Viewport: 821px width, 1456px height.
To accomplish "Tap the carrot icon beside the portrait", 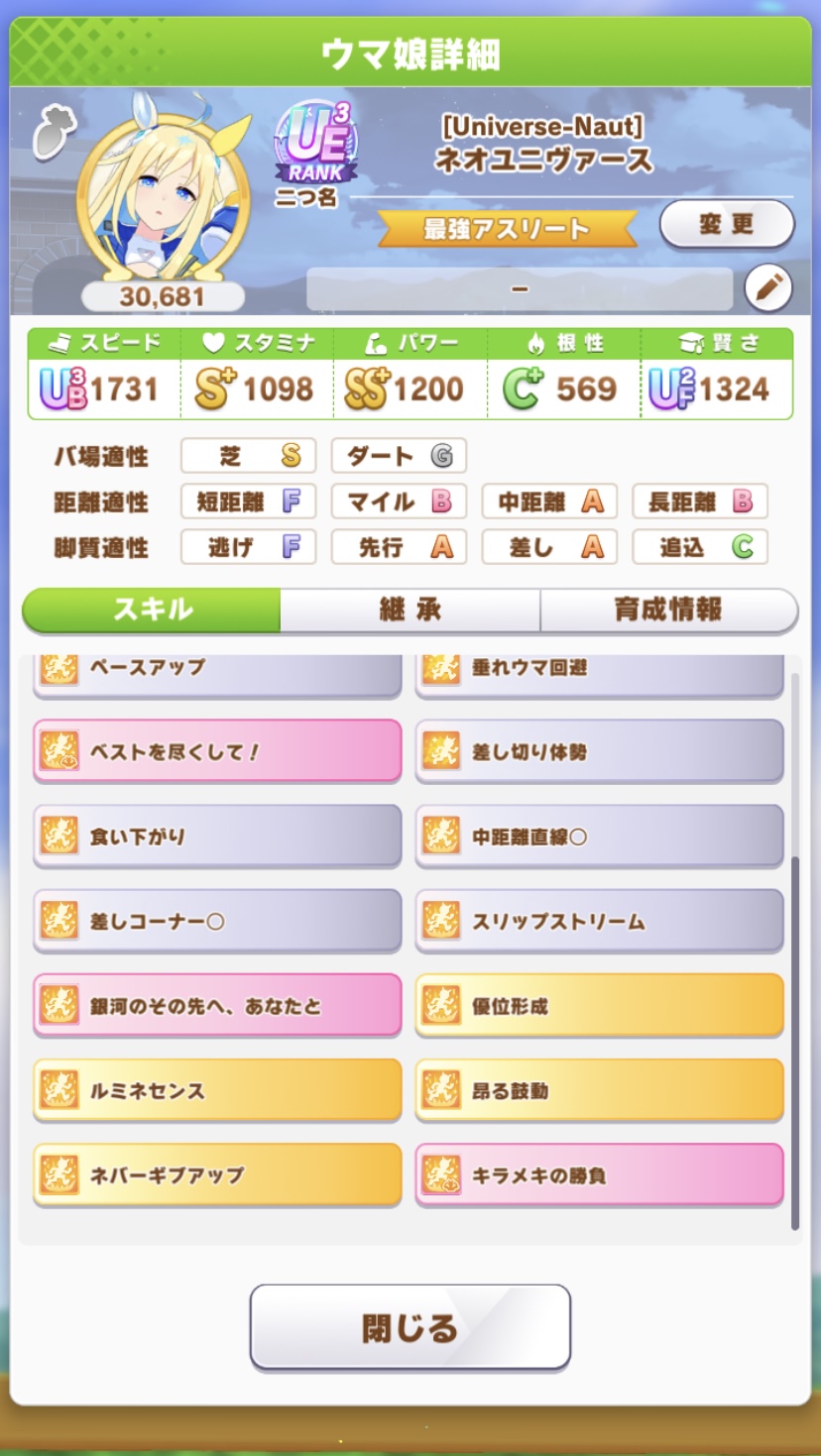I will click(54, 132).
